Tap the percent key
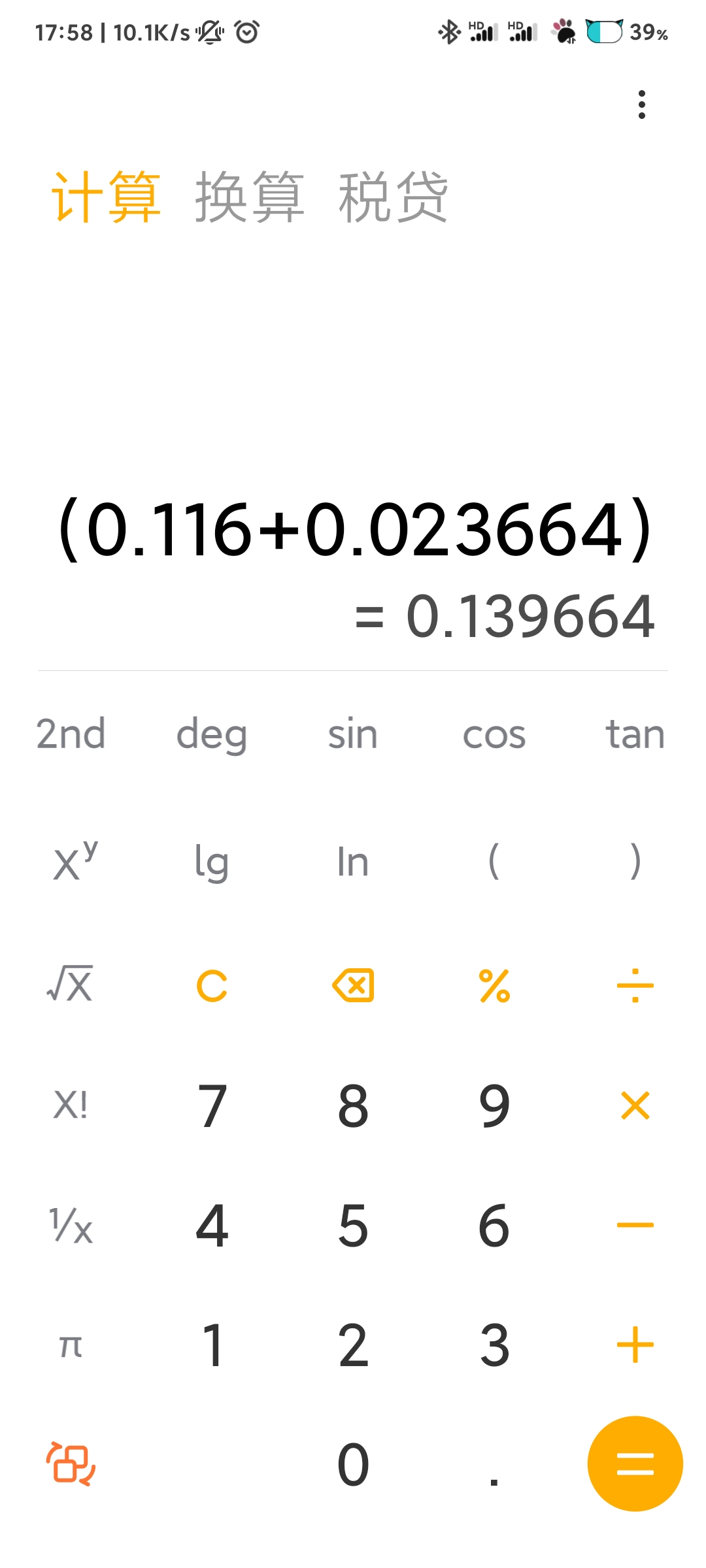The width and height of the screenshot is (706, 1568). click(494, 985)
